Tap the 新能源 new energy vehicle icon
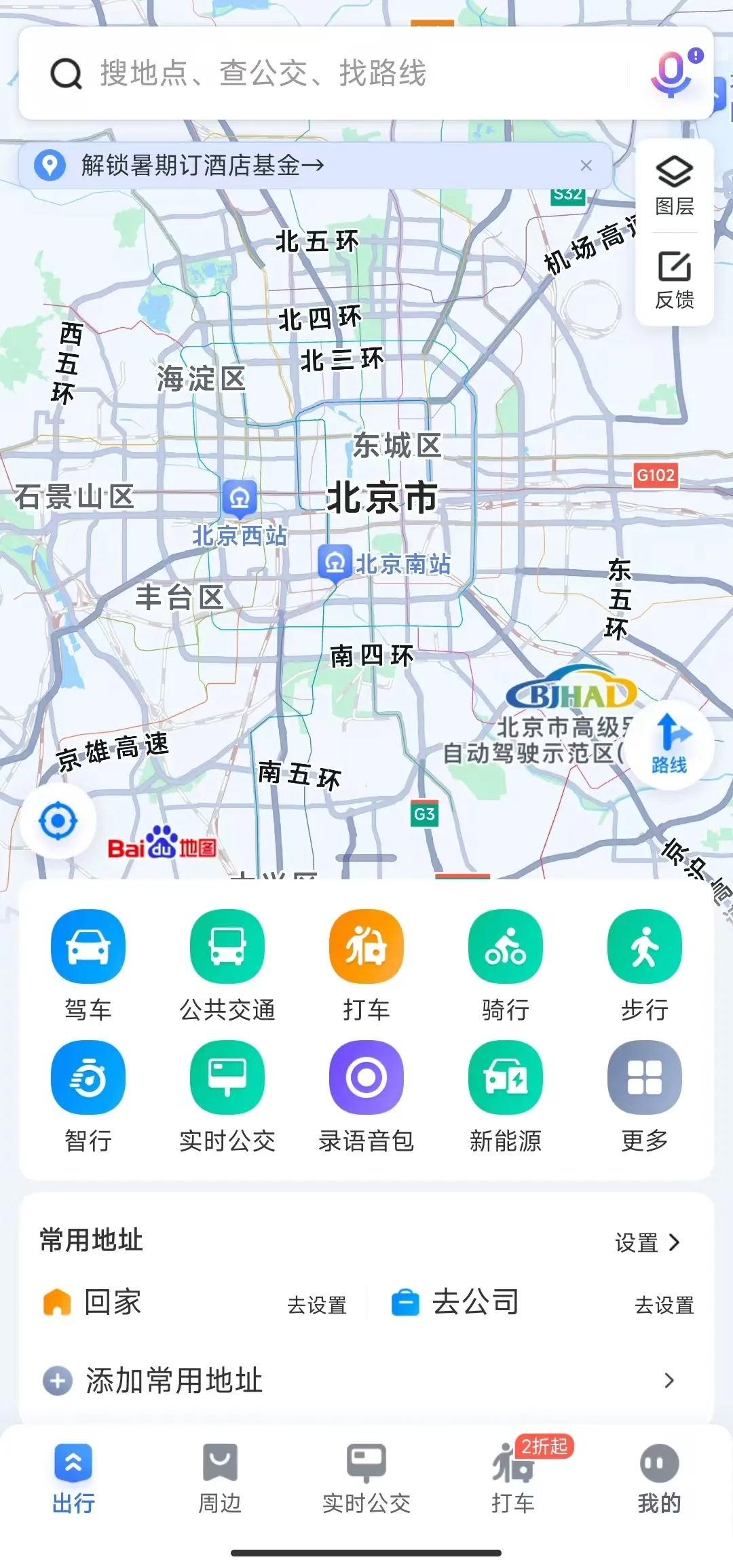The width and height of the screenshot is (733, 1568). 505,1077
